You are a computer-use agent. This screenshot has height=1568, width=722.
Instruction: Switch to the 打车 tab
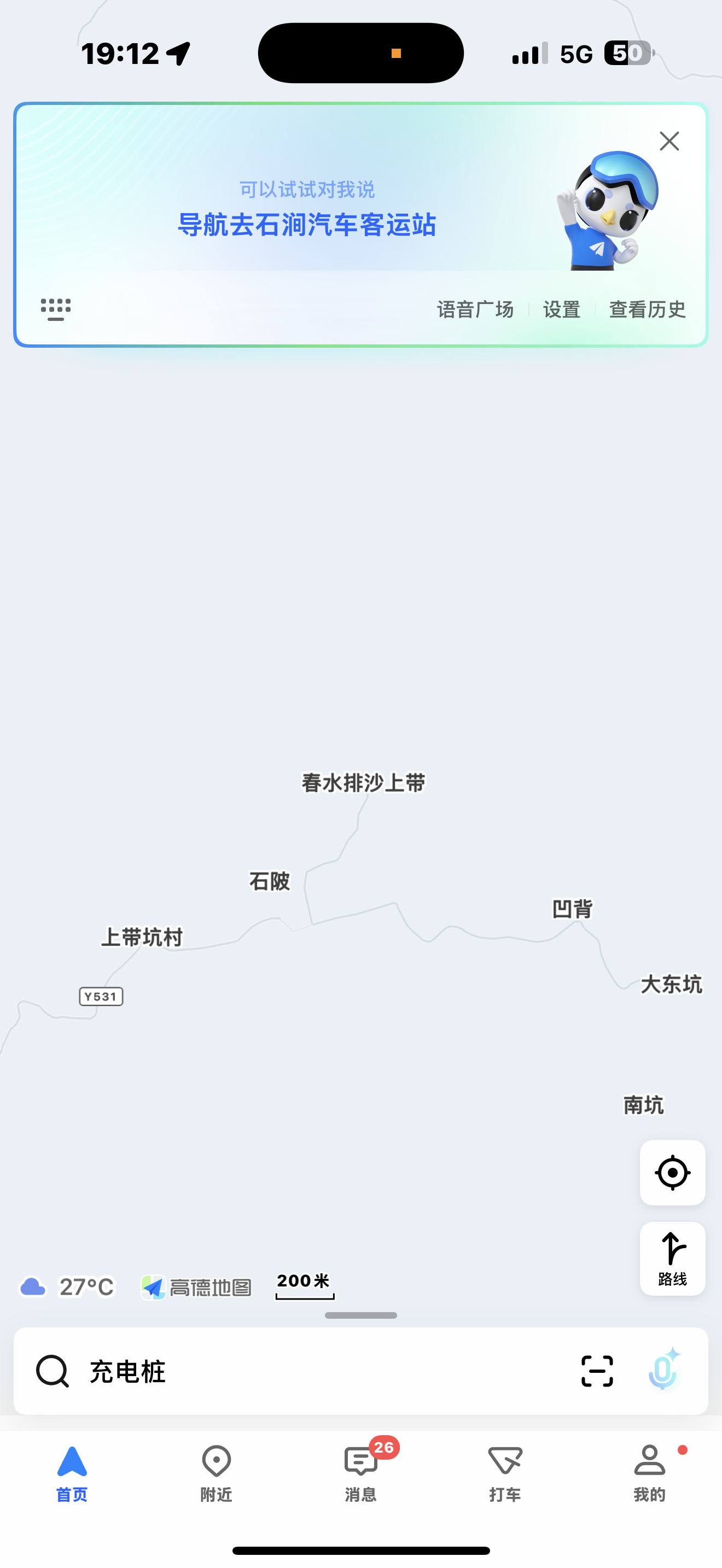click(x=505, y=1473)
